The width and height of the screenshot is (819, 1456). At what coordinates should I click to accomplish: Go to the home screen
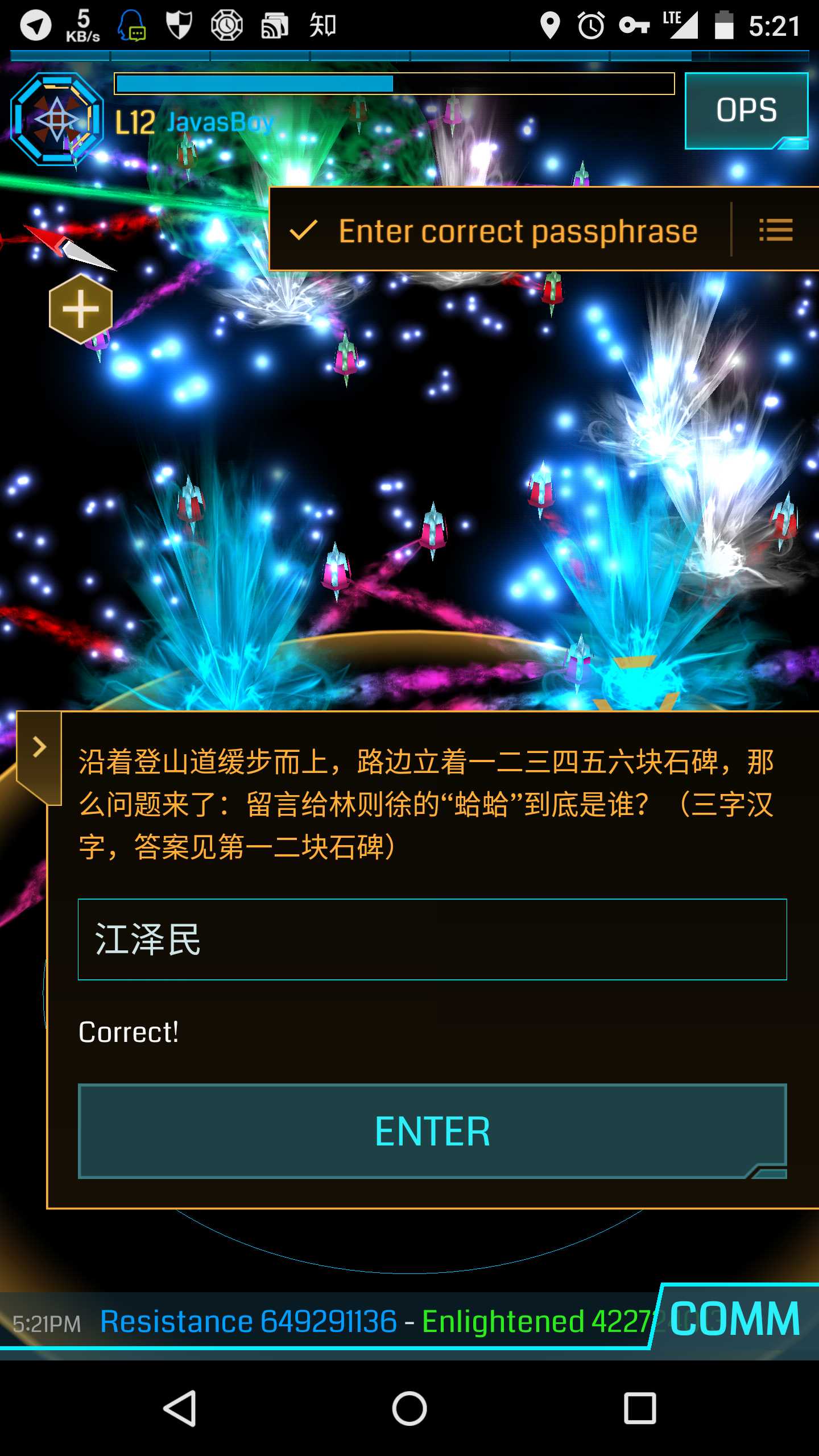pyautogui.click(x=409, y=1409)
